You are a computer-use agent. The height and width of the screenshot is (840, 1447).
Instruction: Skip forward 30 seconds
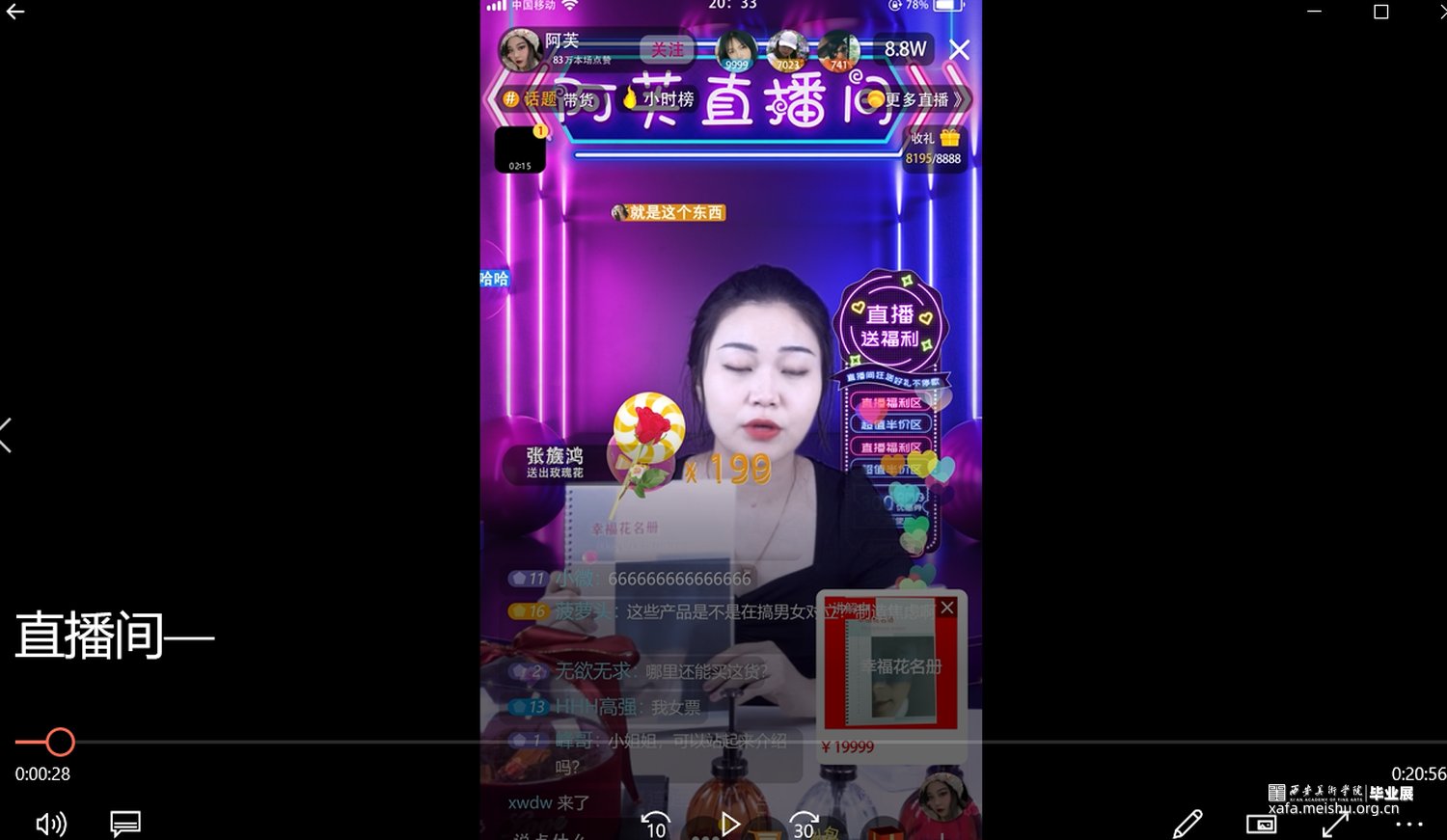[804, 825]
